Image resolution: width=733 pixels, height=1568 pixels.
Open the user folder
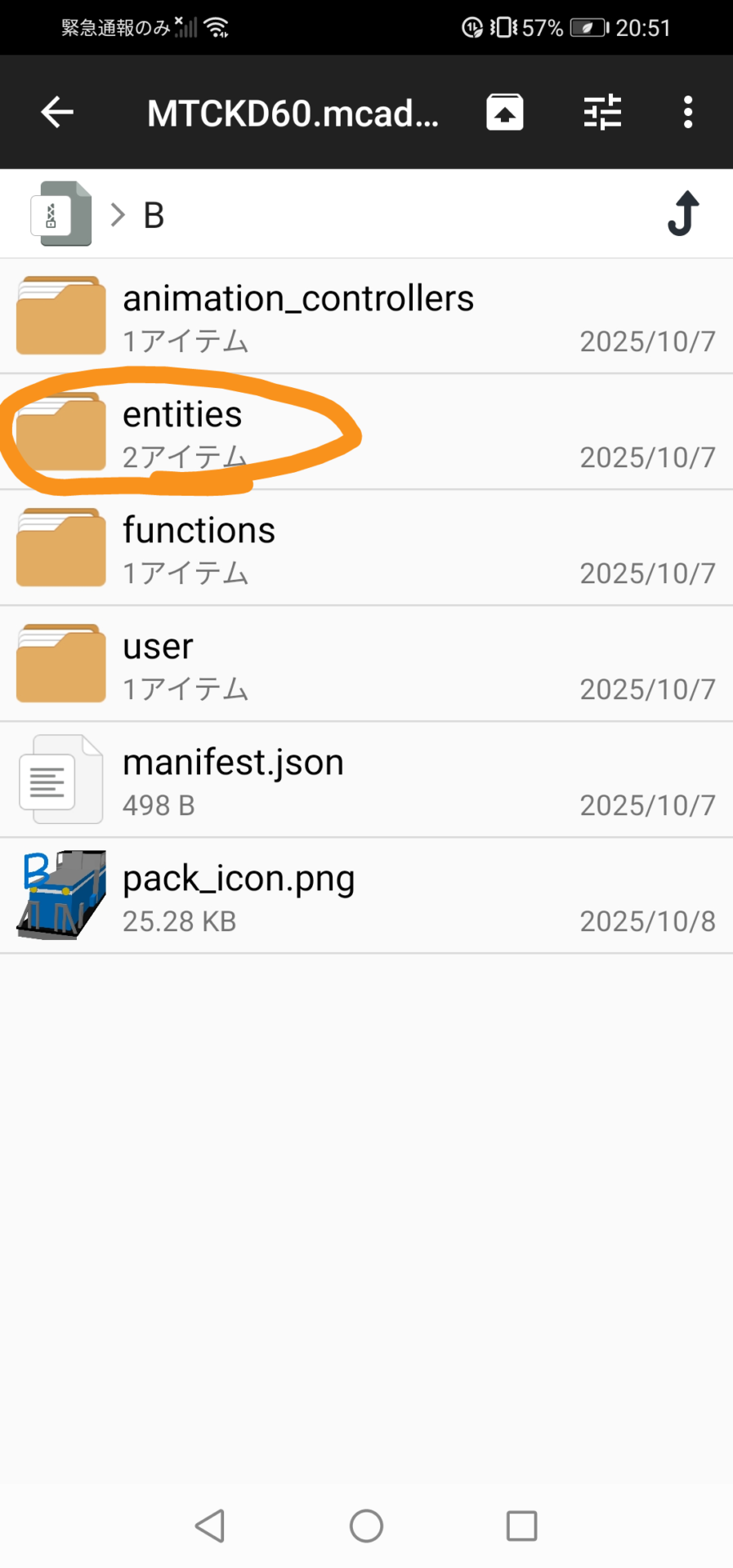[159, 665]
